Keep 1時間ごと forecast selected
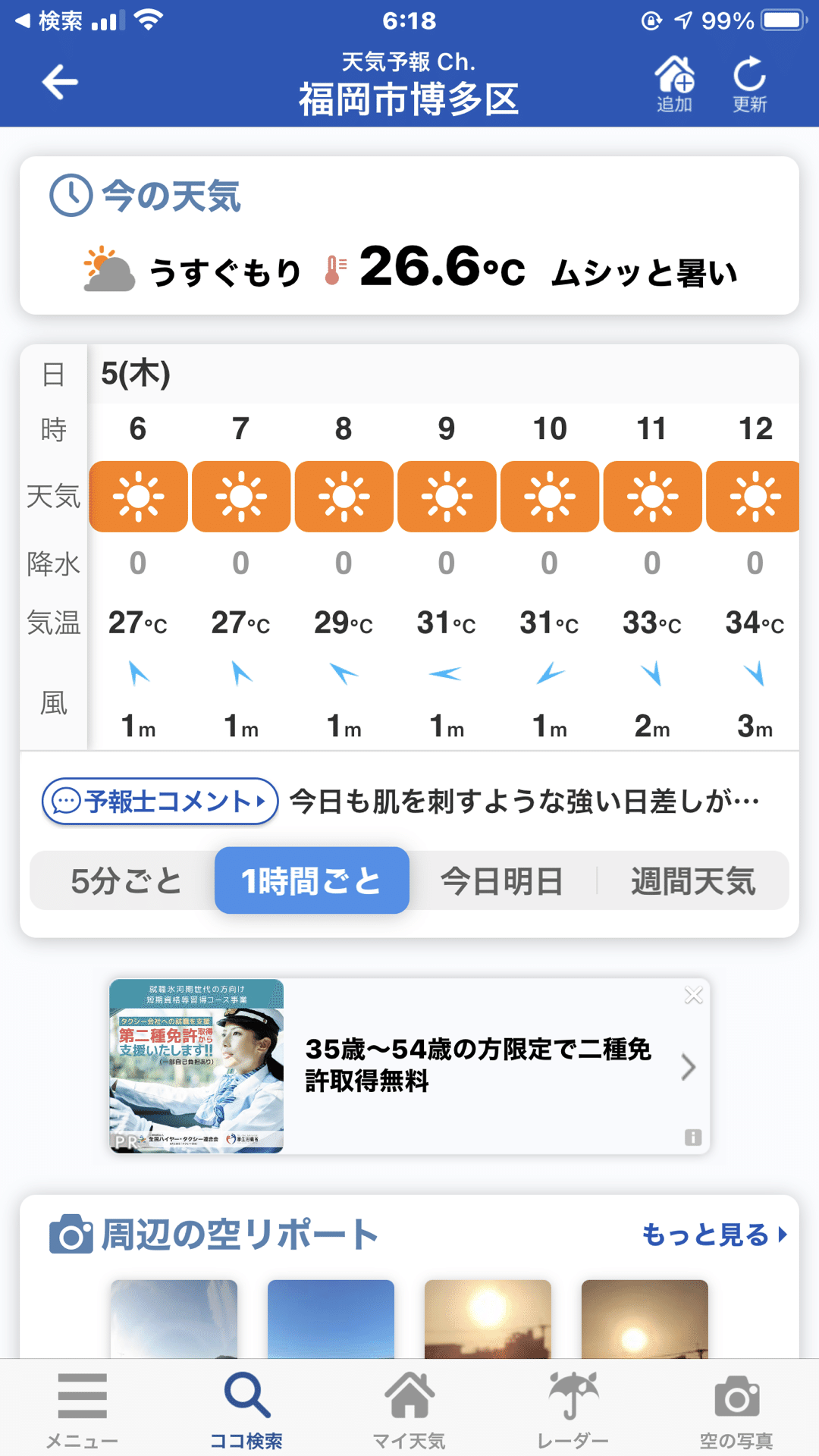Screen dimensions: 819x1456 tap(311, 880)
